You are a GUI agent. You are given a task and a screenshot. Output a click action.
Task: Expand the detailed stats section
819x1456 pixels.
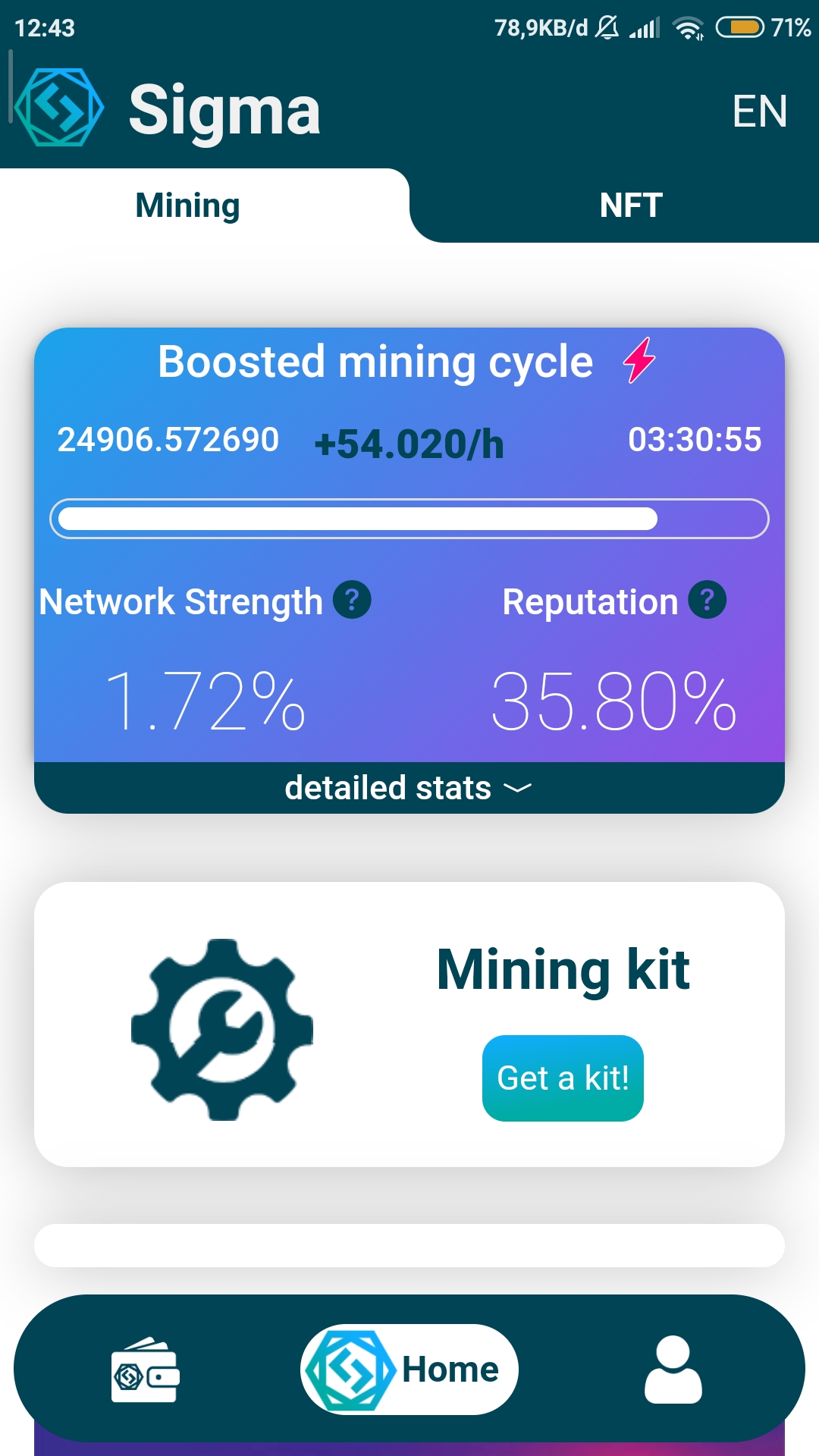click(x=409, y=788)
